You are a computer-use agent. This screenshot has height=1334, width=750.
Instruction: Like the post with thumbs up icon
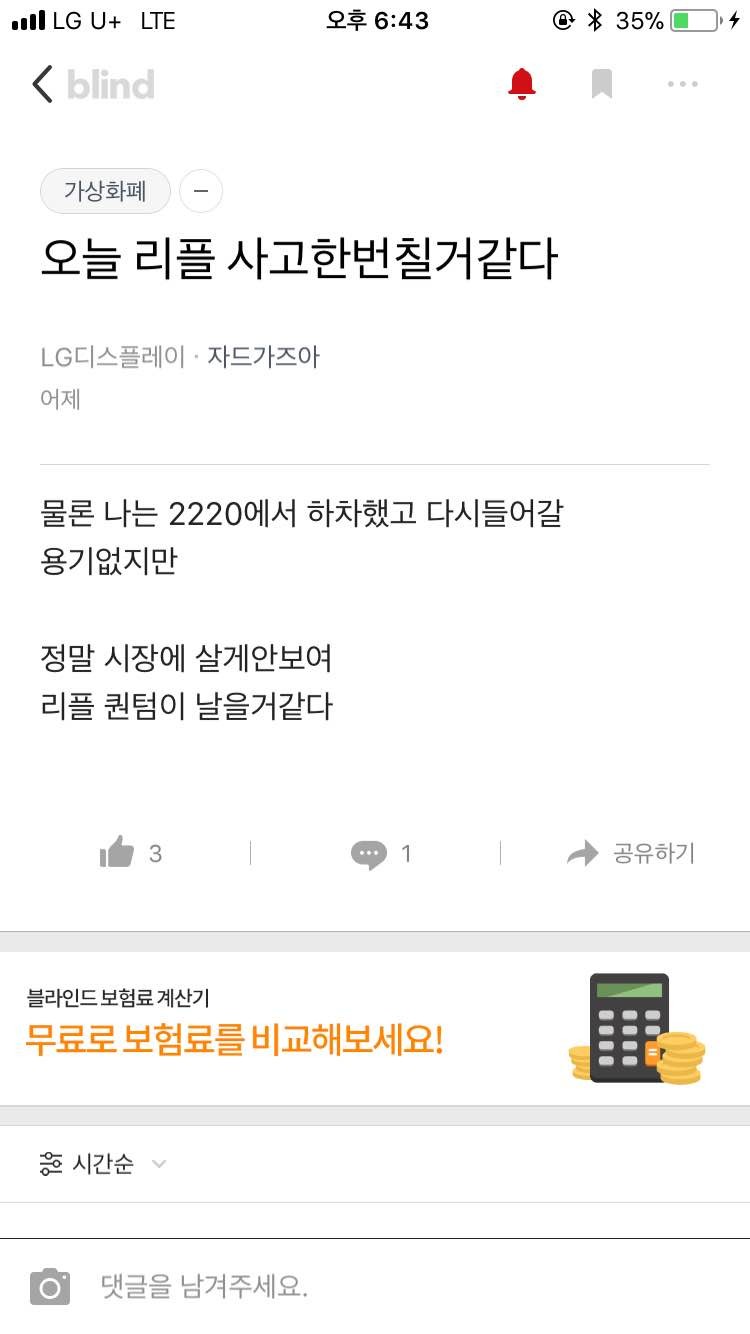117,853
